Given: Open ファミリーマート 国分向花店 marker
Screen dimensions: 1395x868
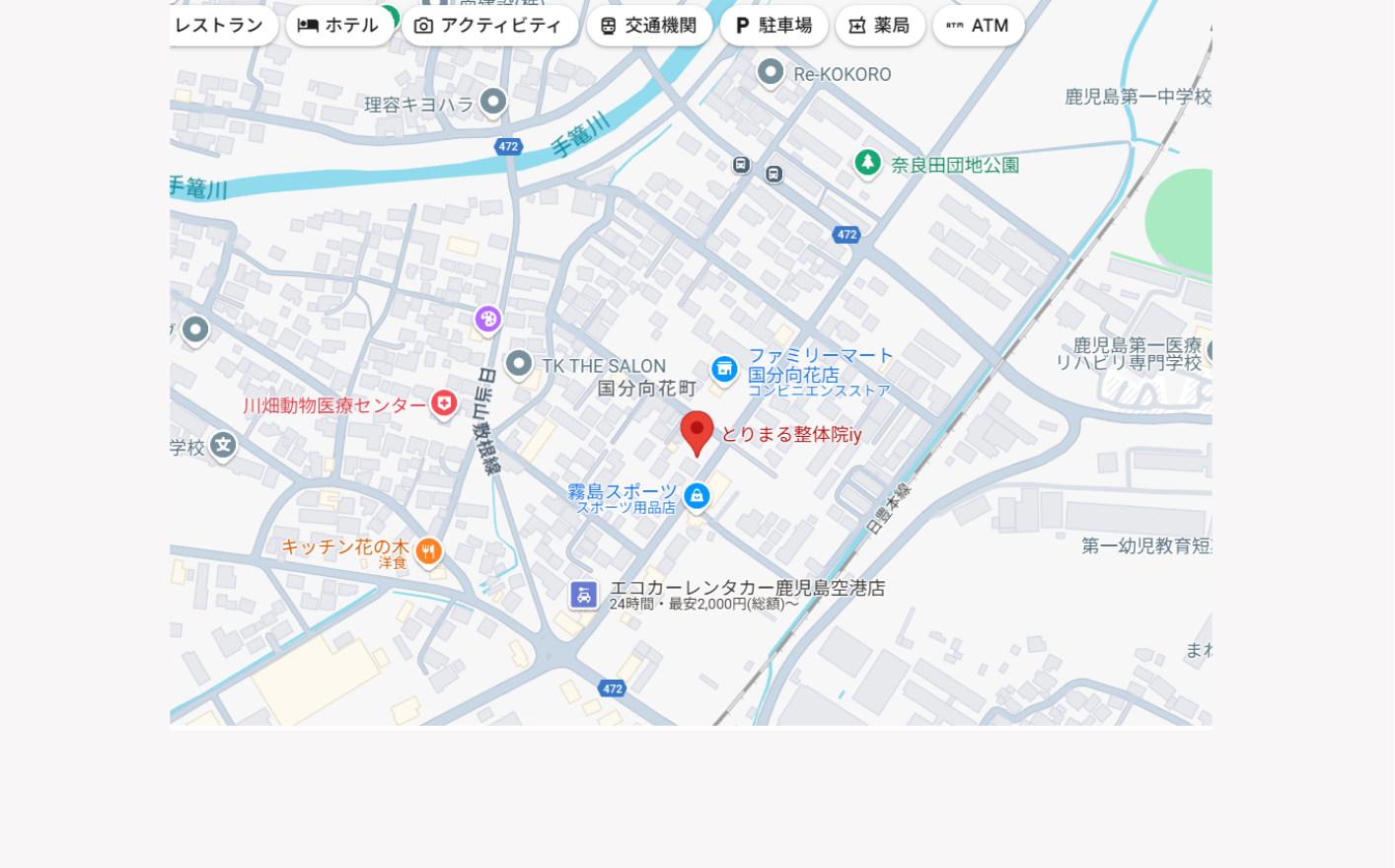Looking at the screenshot, I should (x=724, y=370).
